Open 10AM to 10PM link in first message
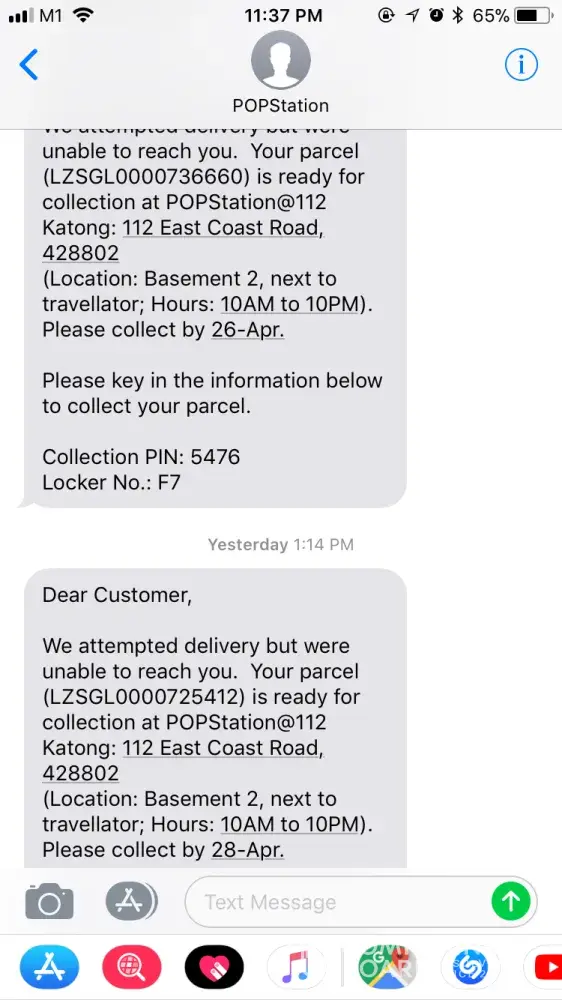Image resolution: width=562 pixels, height=1000 pixels. point(290,304)
